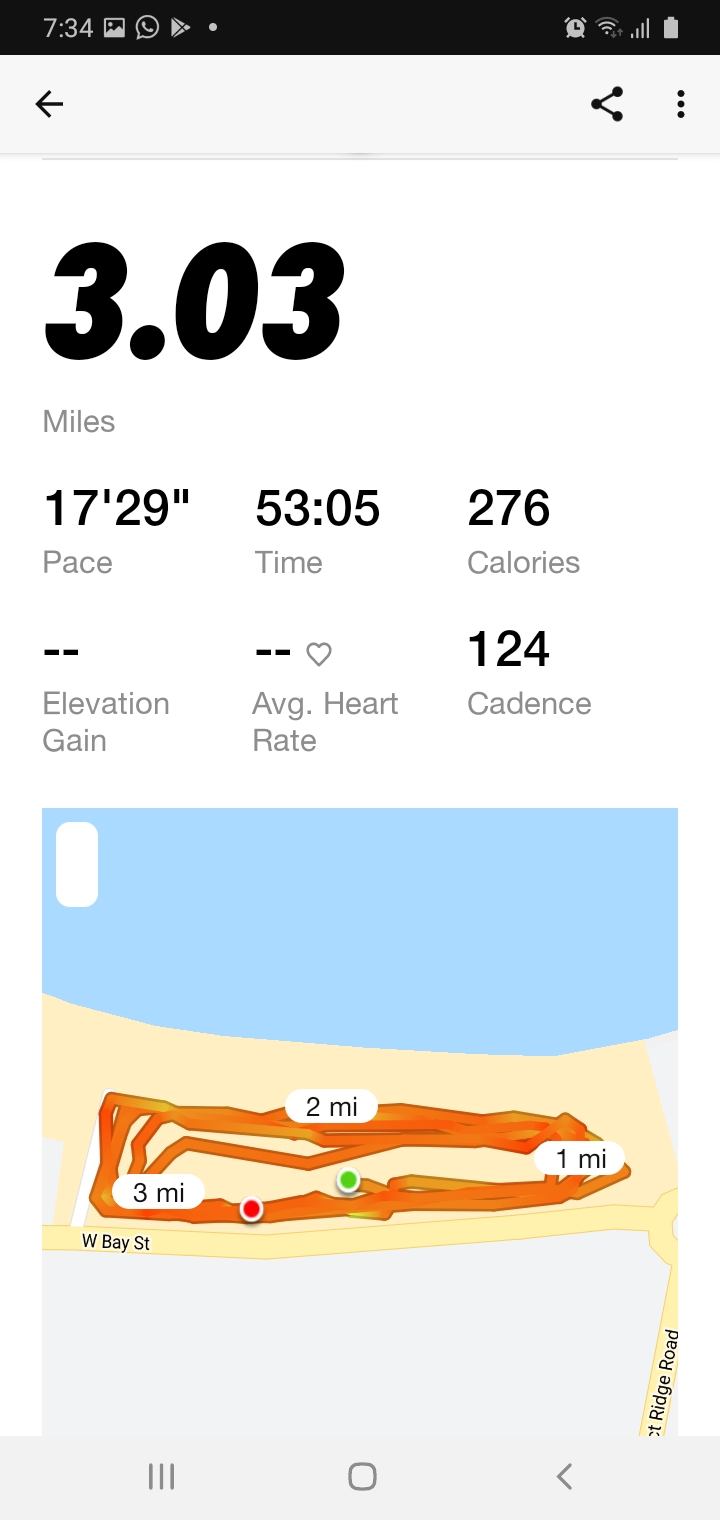720x1520 pixels.
Task: Open the run route map
Action: pyautogui.click(x=360, y=1122)
